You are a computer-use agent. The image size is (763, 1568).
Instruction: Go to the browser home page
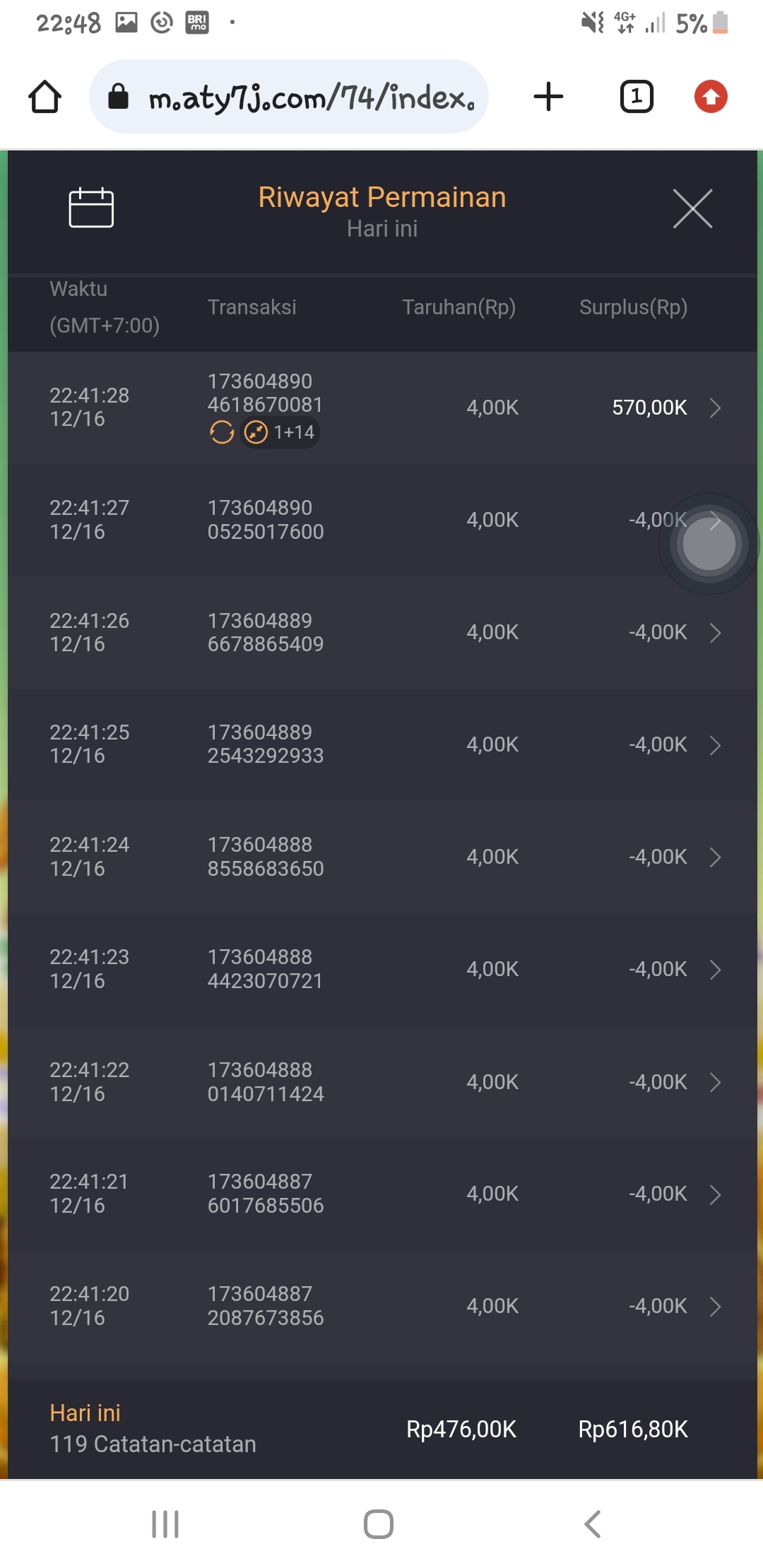point(45,97)
